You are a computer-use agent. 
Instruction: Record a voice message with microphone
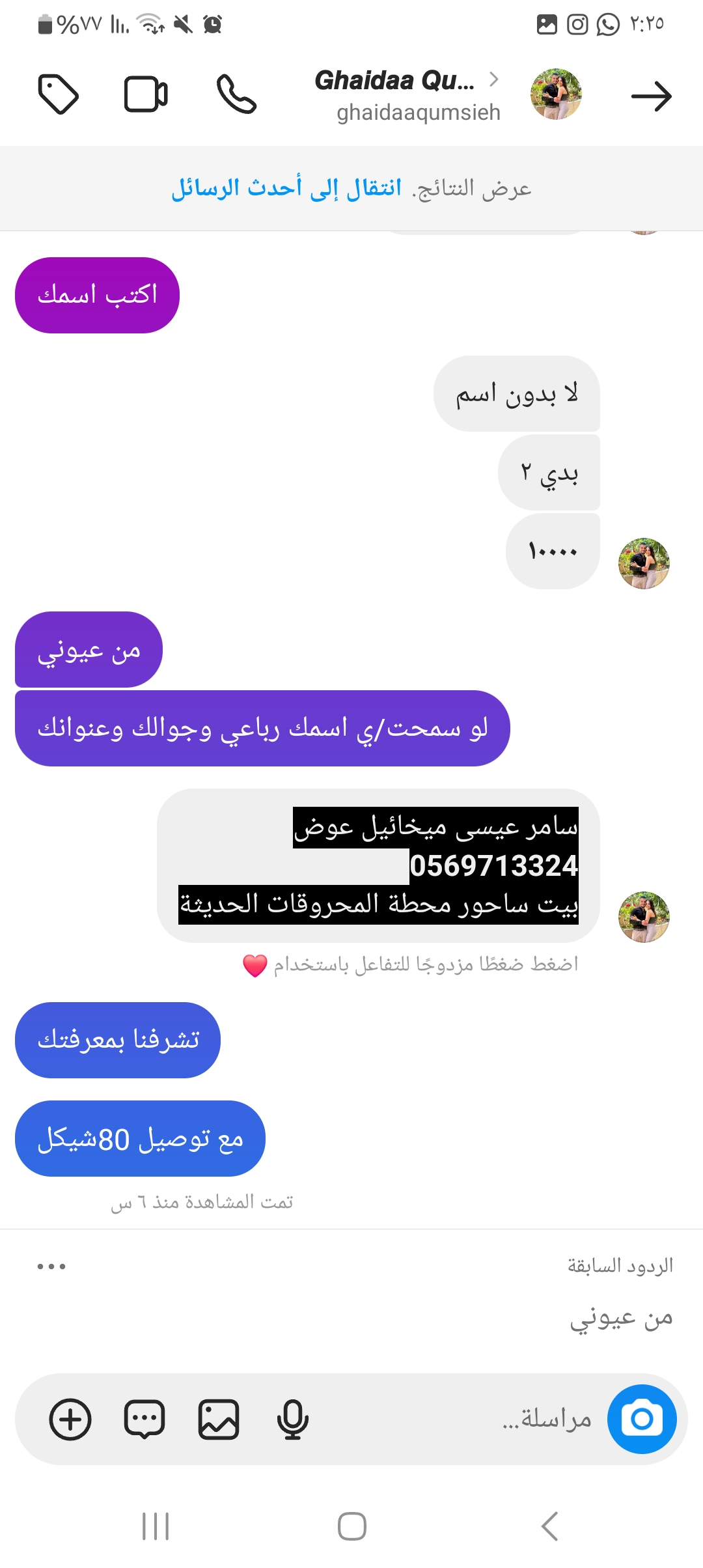[x=292, y=1419]
